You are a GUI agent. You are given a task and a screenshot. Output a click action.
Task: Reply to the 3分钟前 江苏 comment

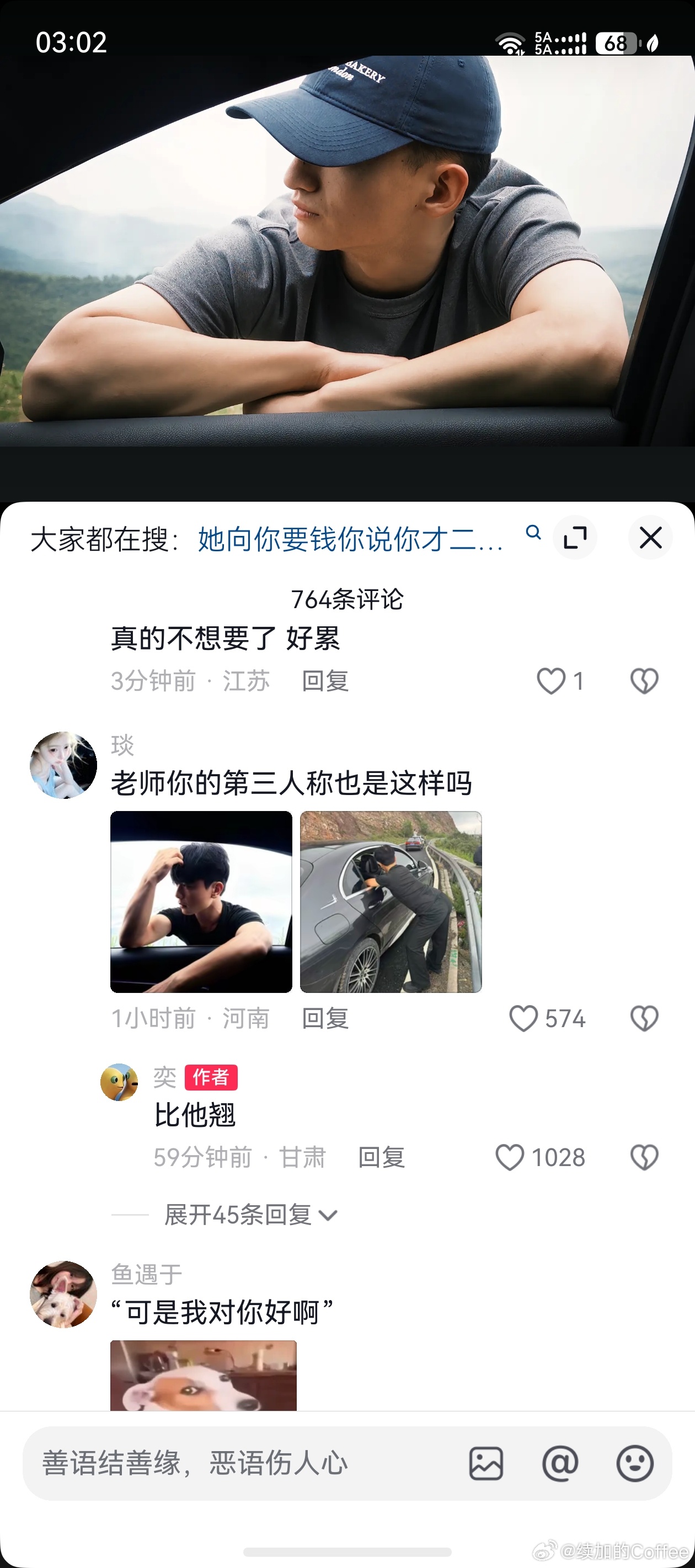coord(325,680)
